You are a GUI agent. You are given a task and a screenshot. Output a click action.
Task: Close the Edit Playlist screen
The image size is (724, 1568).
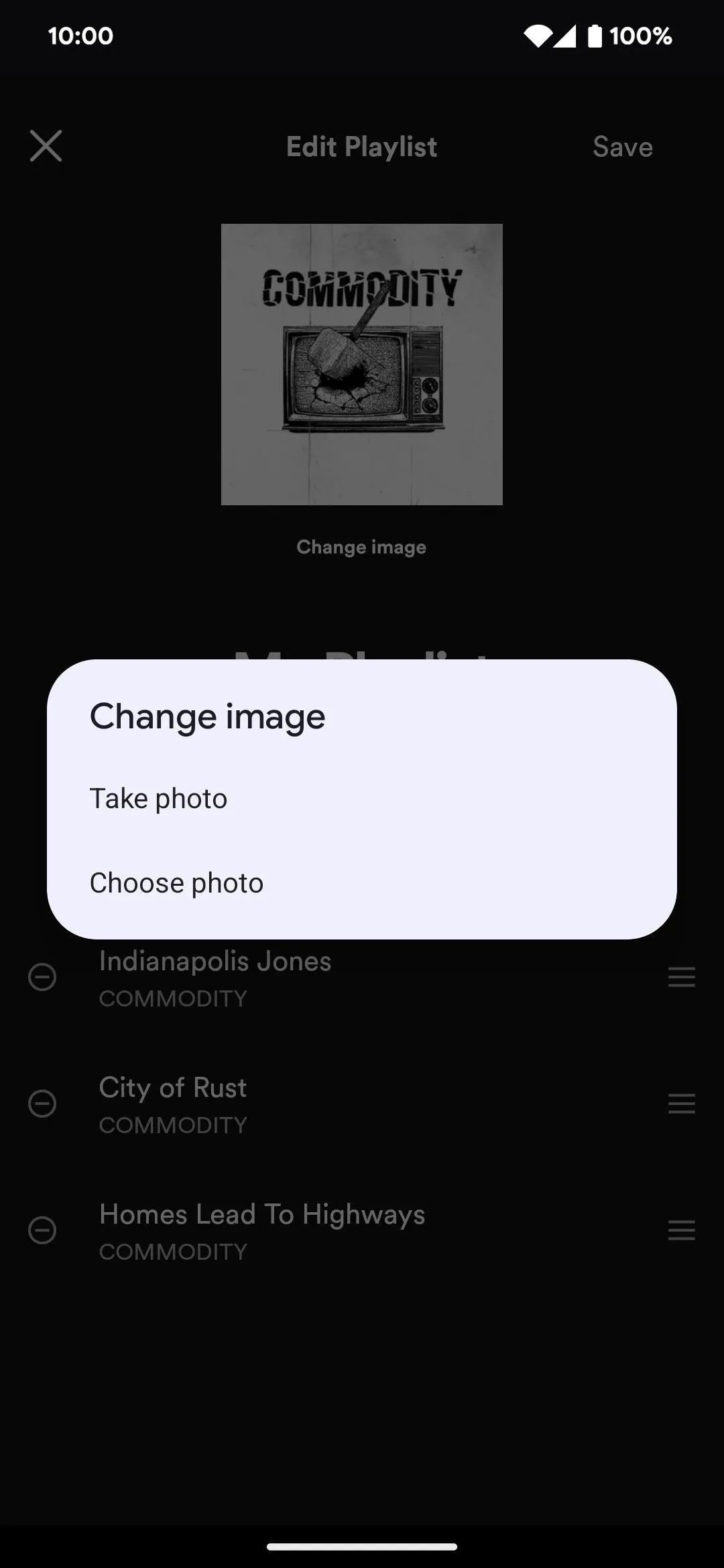point(46,146)
